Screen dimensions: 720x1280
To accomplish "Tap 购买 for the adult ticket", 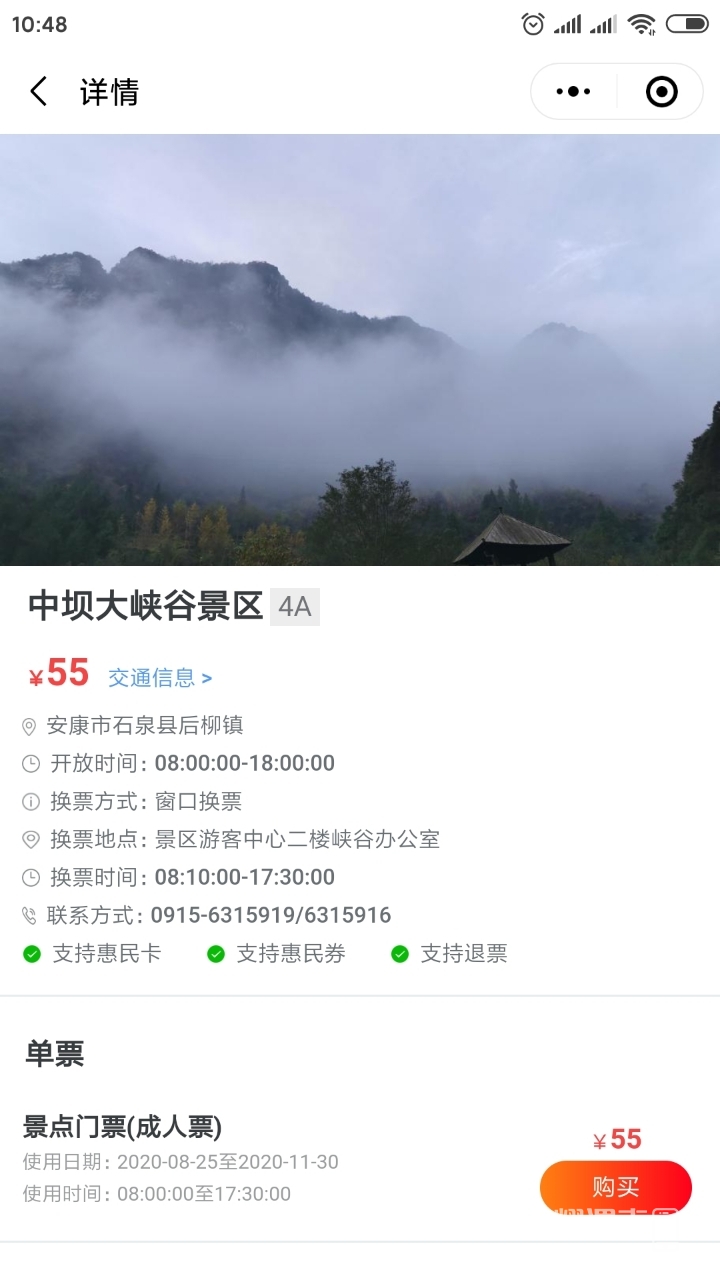I will (x=615, y=1187).
